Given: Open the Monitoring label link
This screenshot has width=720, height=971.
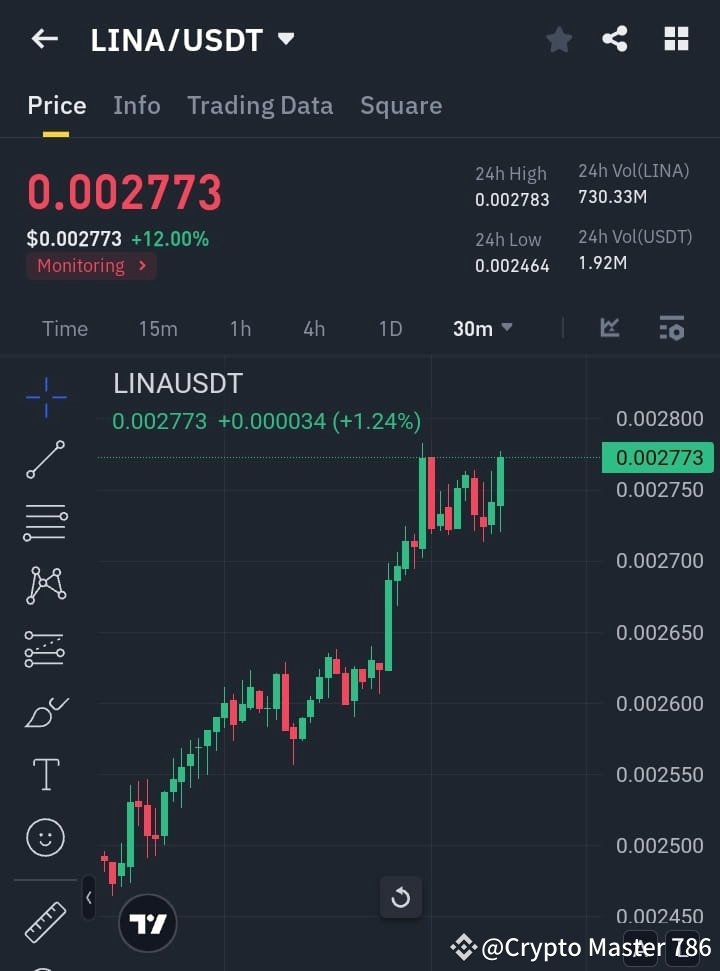Looking at the screenshot, I should 91,266.
